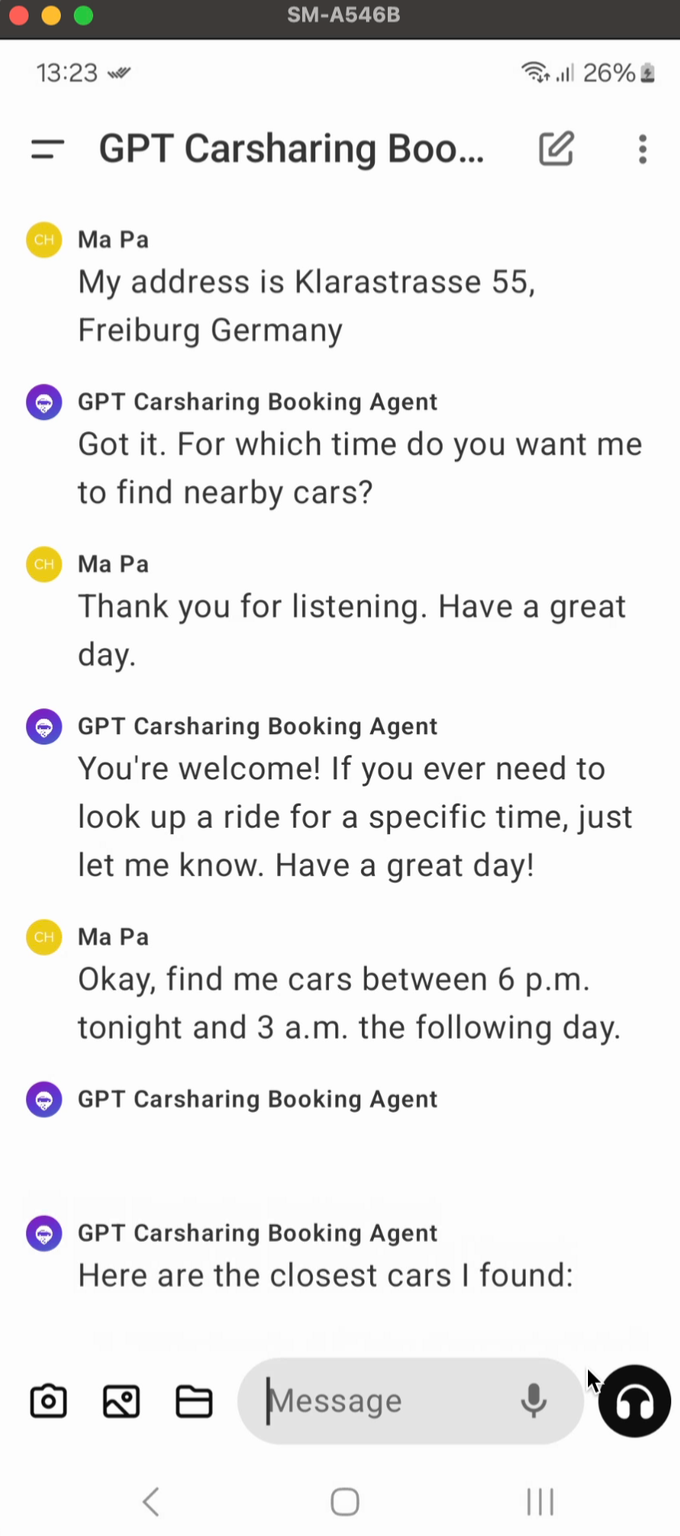Go back using the system back button
This screenshot has height=1536, width=680.
[x=151, y=1501]
